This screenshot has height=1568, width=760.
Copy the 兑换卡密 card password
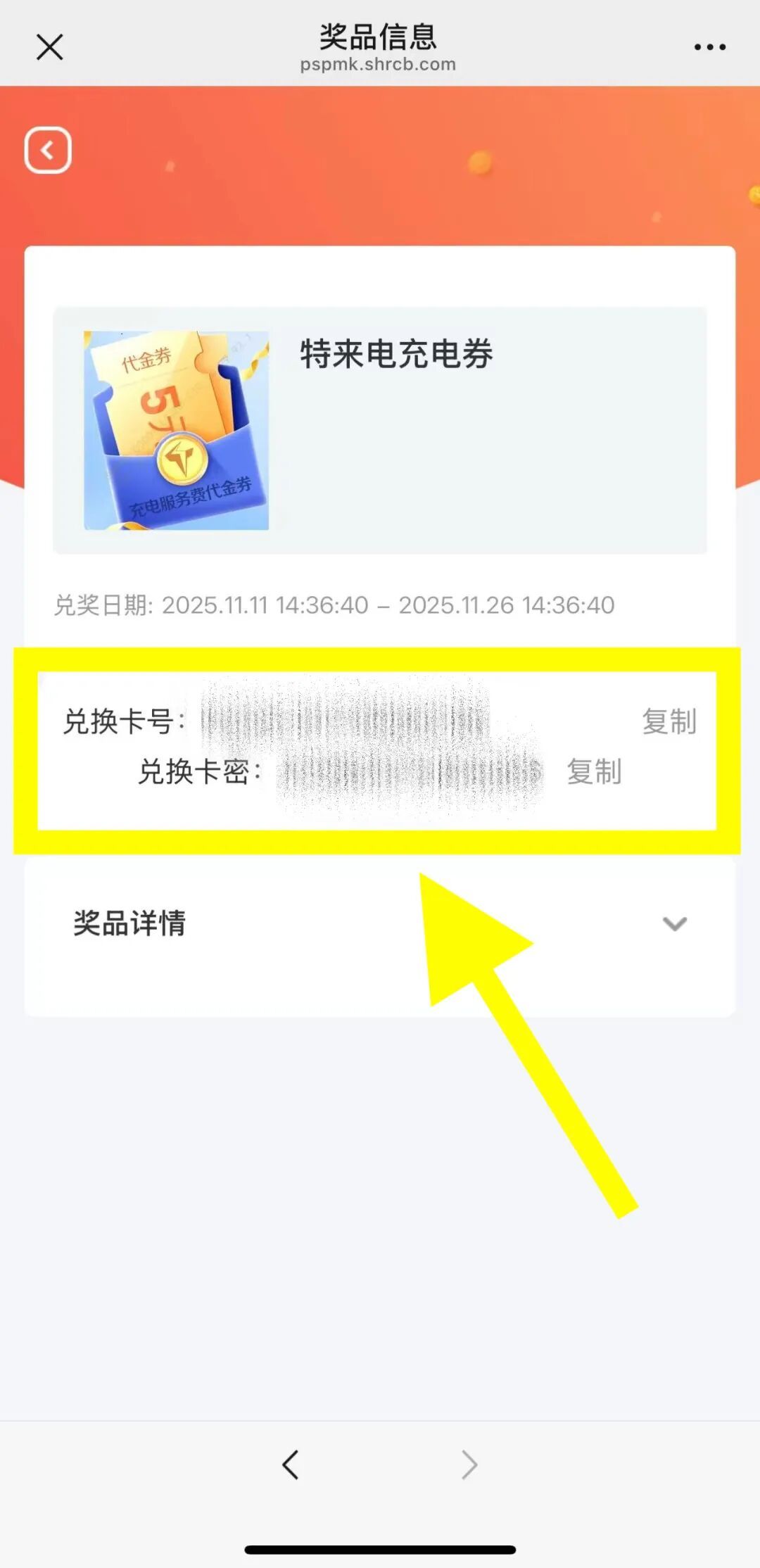coord(594,772)
